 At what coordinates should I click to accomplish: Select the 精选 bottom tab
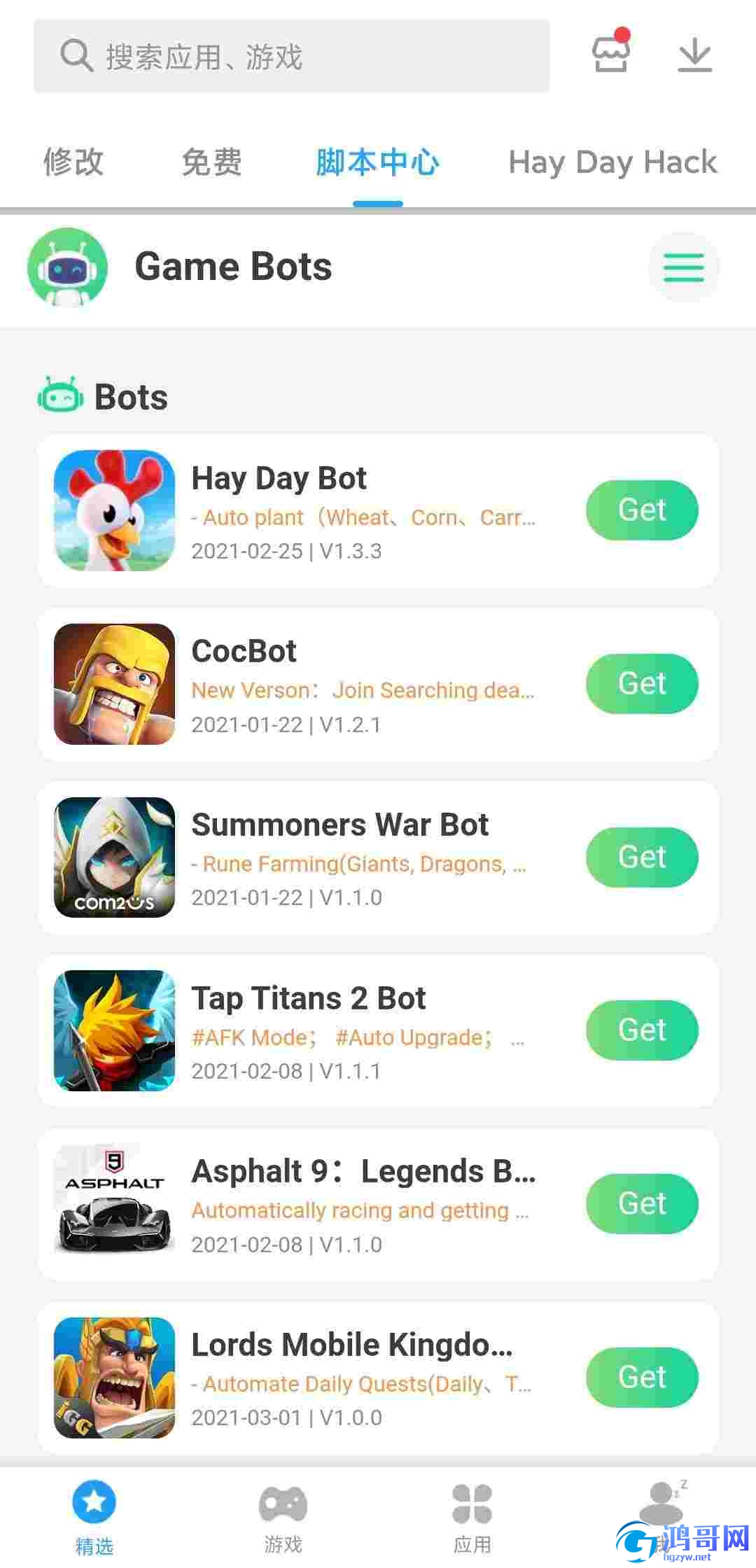[94, 1518]
